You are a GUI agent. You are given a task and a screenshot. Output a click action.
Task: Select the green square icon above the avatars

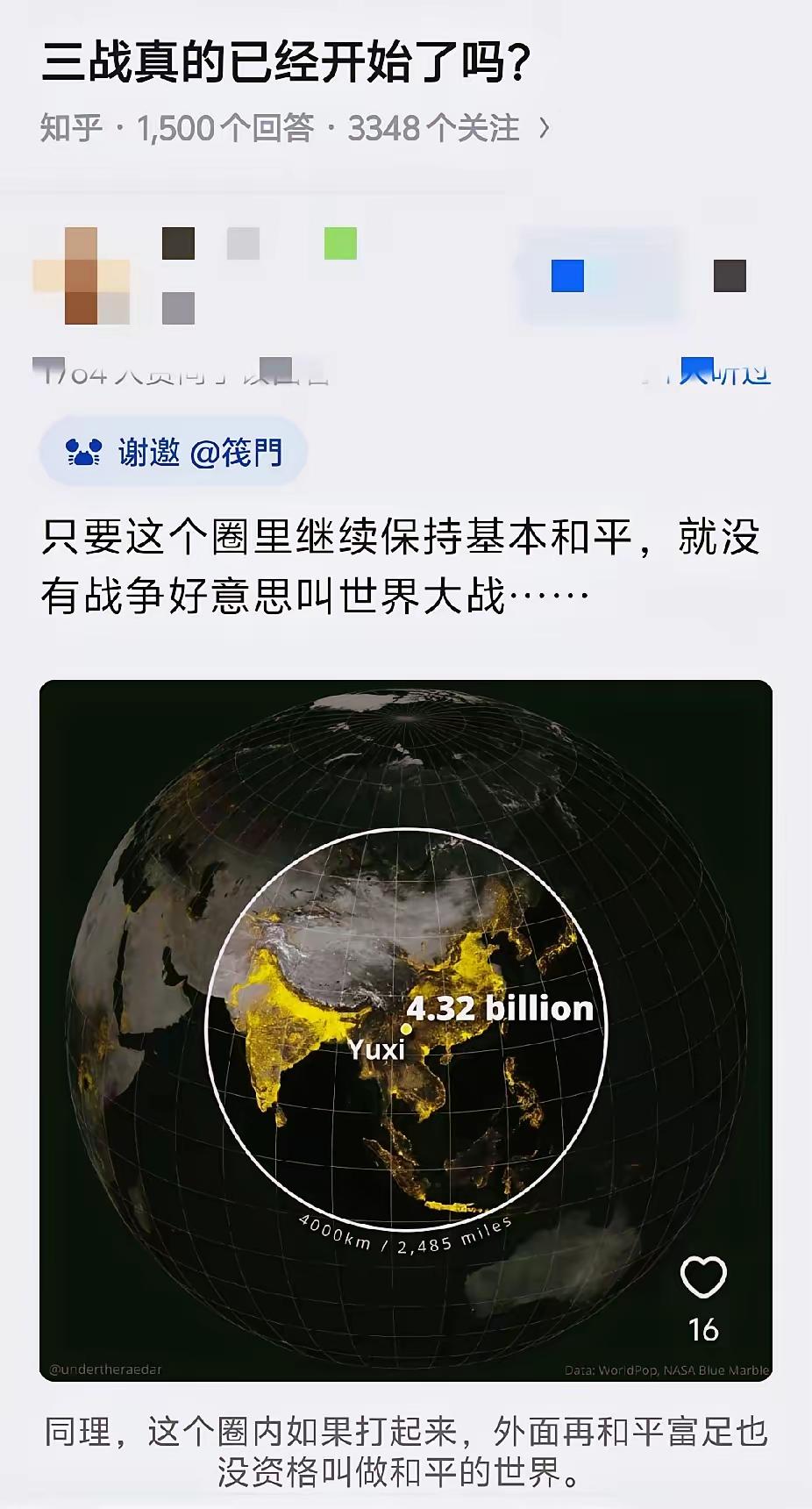(x=342, y=245)
